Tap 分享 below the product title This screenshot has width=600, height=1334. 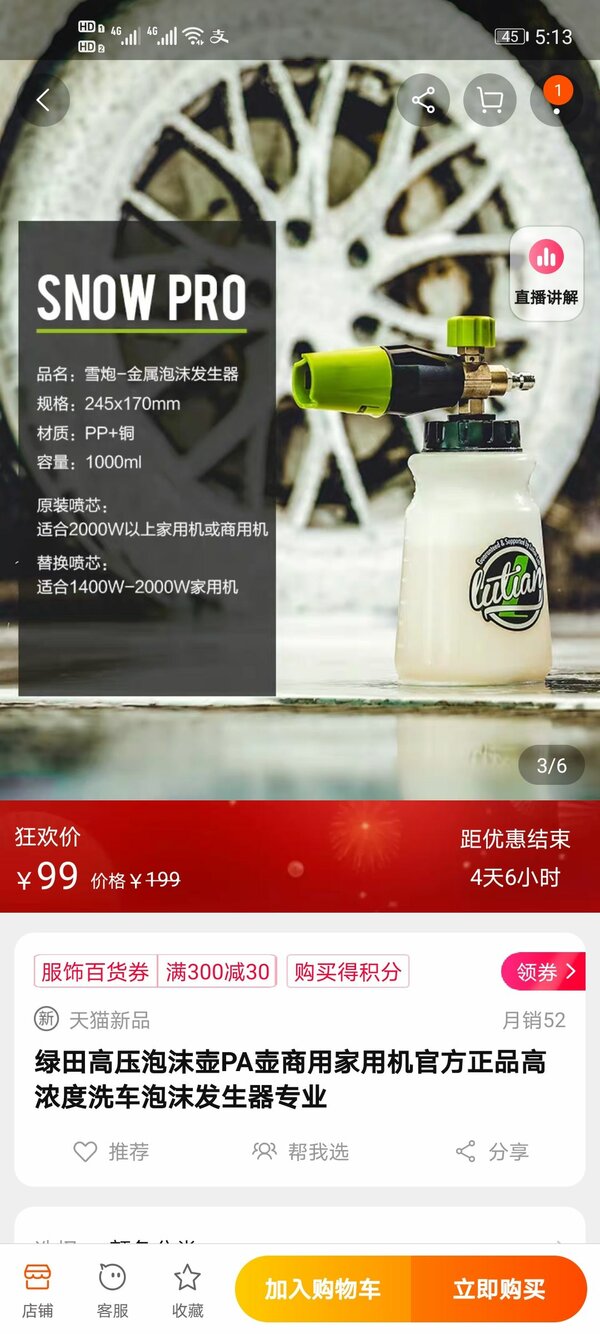(x=492, y=1152)
